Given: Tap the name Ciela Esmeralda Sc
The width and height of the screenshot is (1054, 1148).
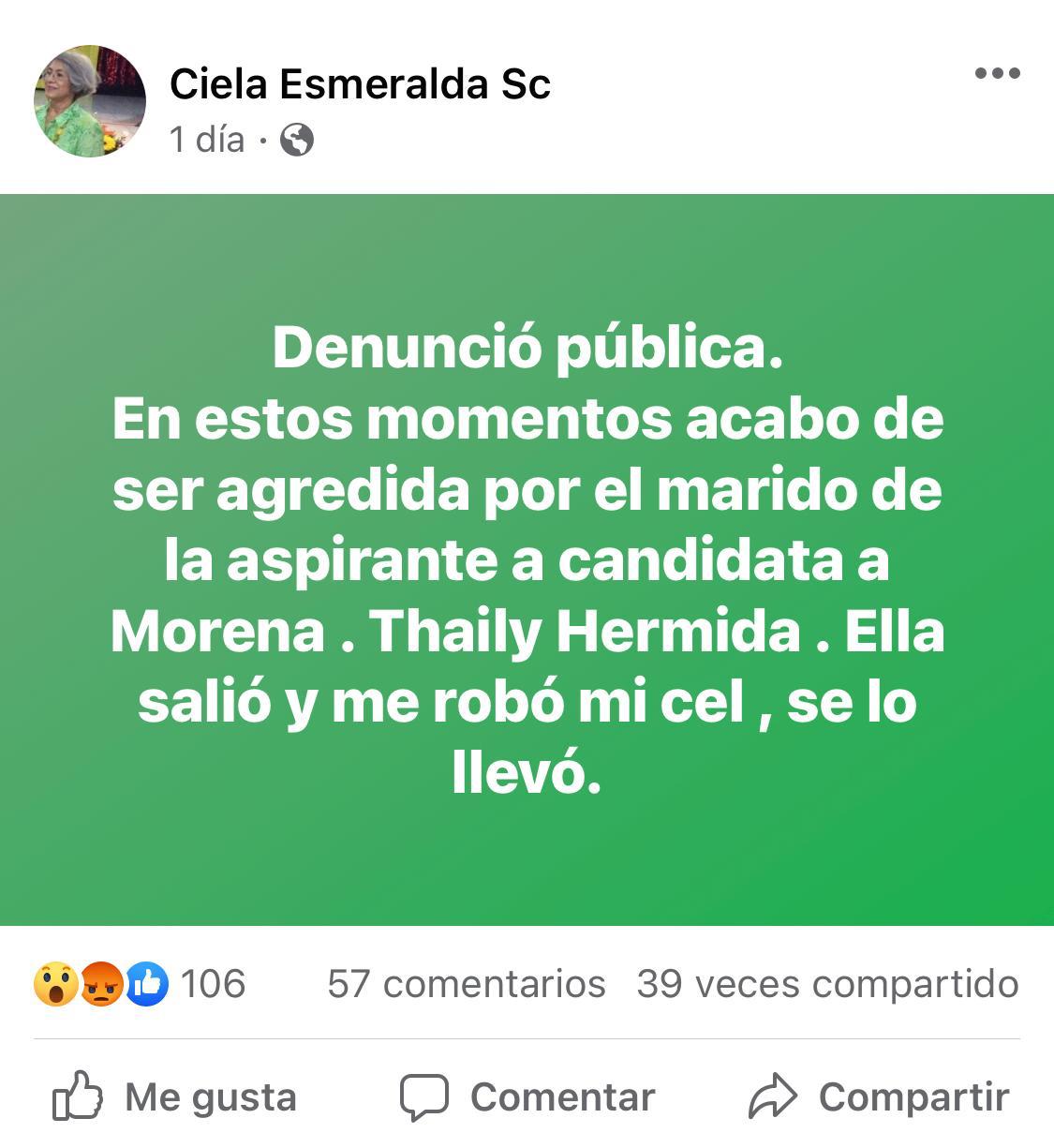Looking at the screenshot, I should [x=360, y=84].
